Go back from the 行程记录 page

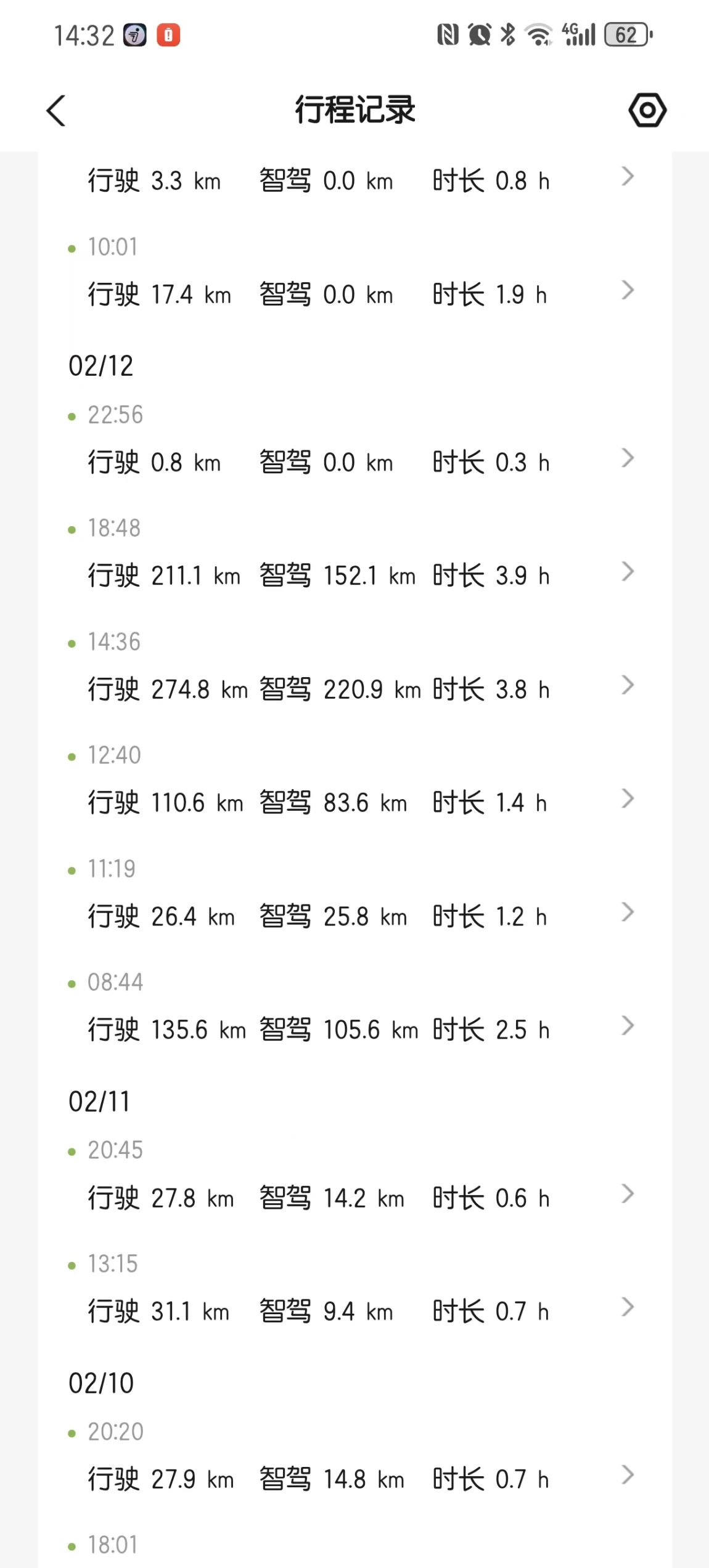point(56,111)
